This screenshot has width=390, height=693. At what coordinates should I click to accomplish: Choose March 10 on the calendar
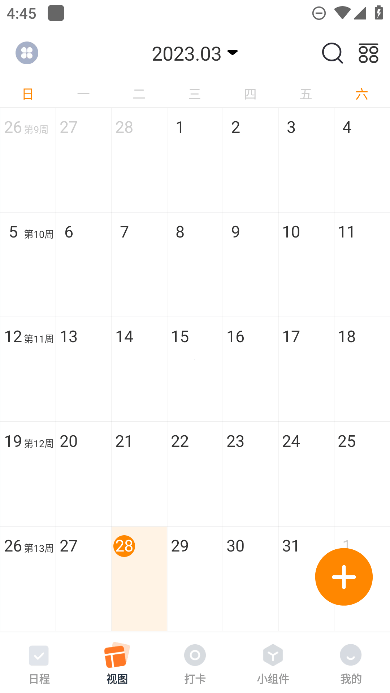point(306,264)
